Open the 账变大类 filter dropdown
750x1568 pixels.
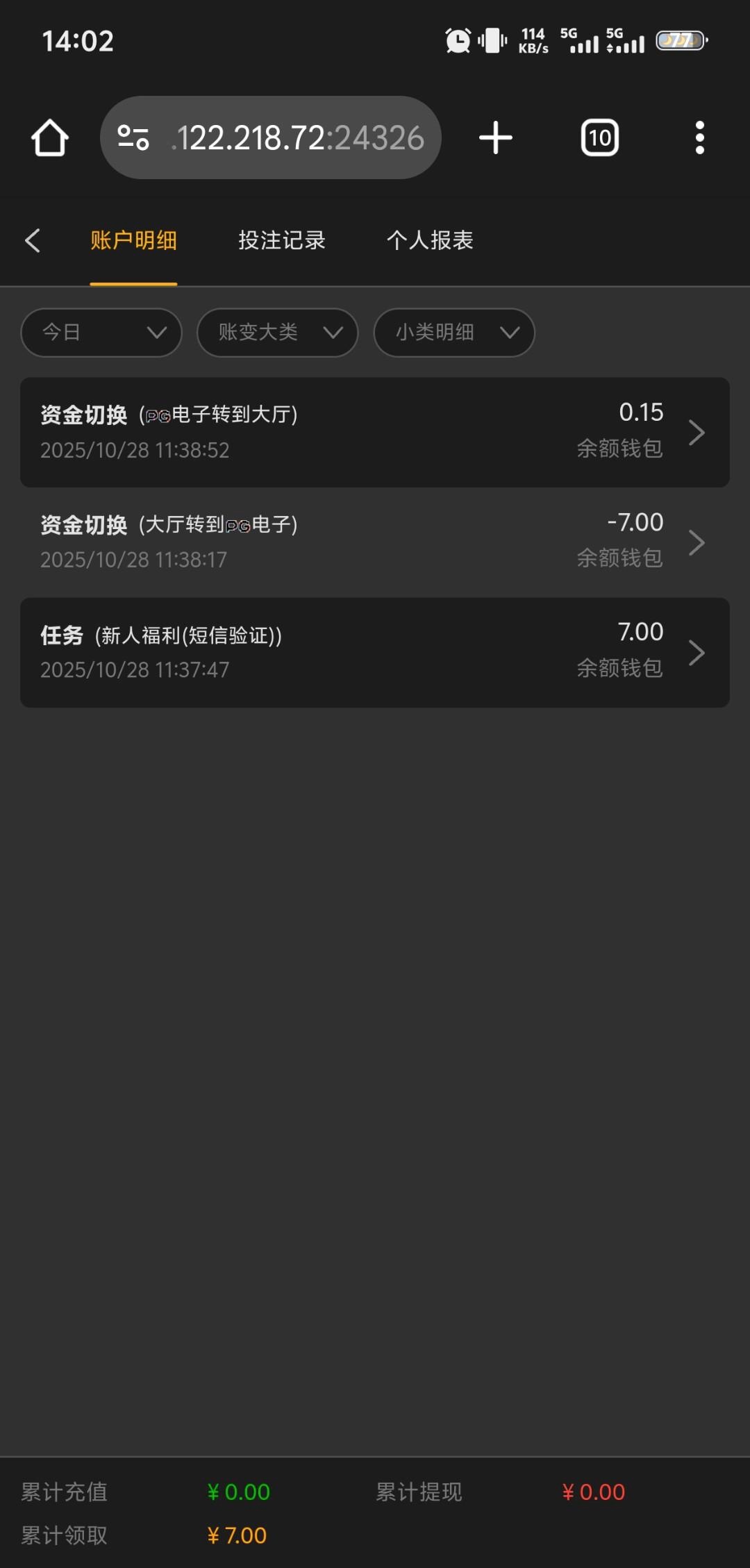(x=277, y=333)
